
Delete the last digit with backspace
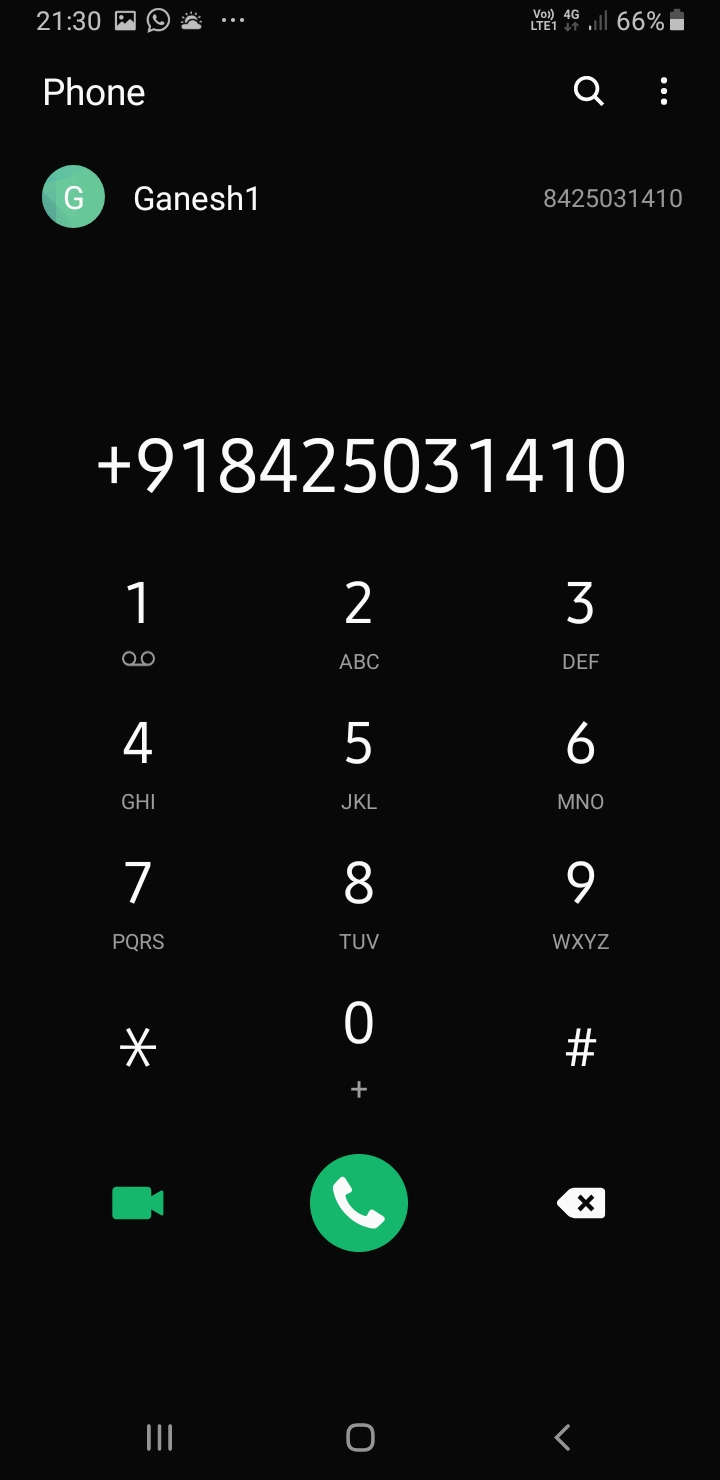[581, 1203]
